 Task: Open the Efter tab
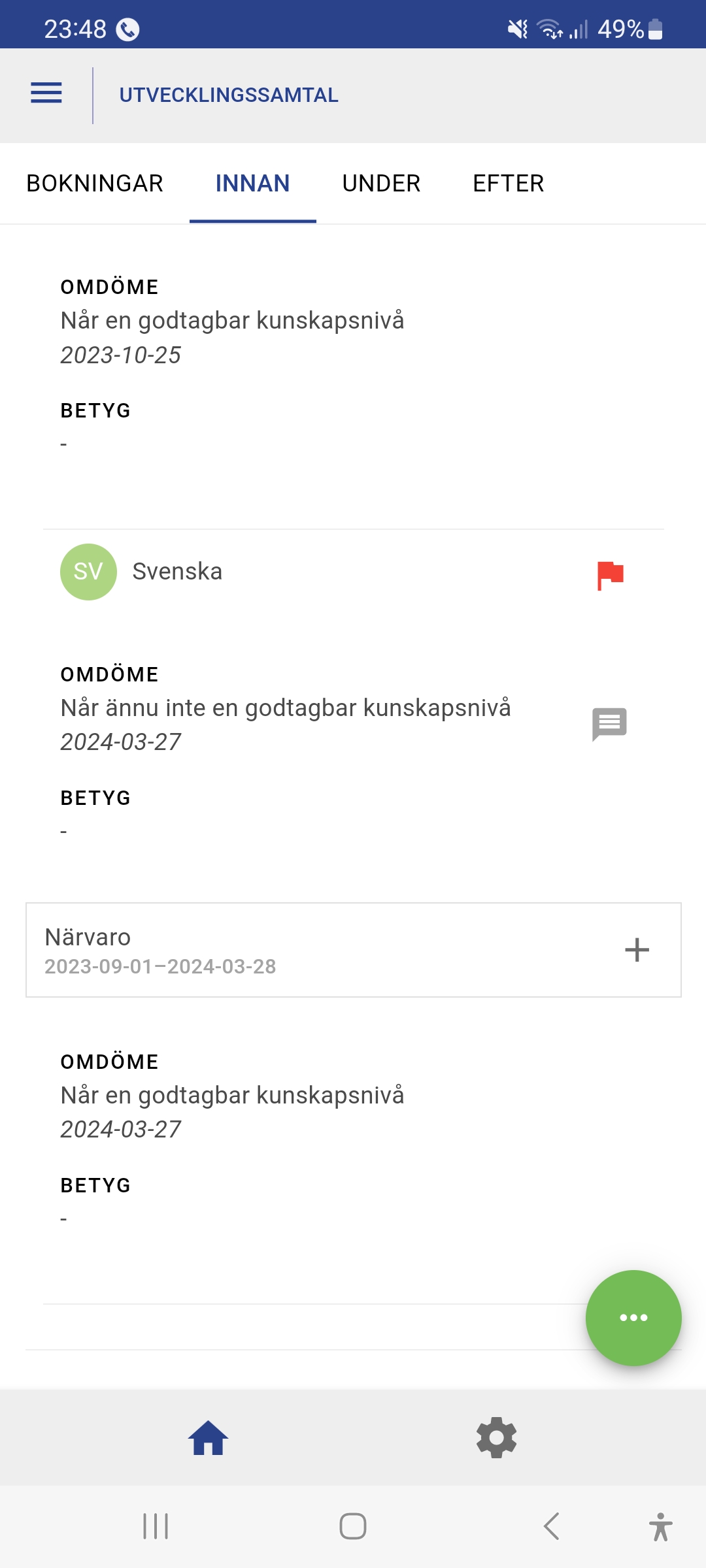click(508, 184)
